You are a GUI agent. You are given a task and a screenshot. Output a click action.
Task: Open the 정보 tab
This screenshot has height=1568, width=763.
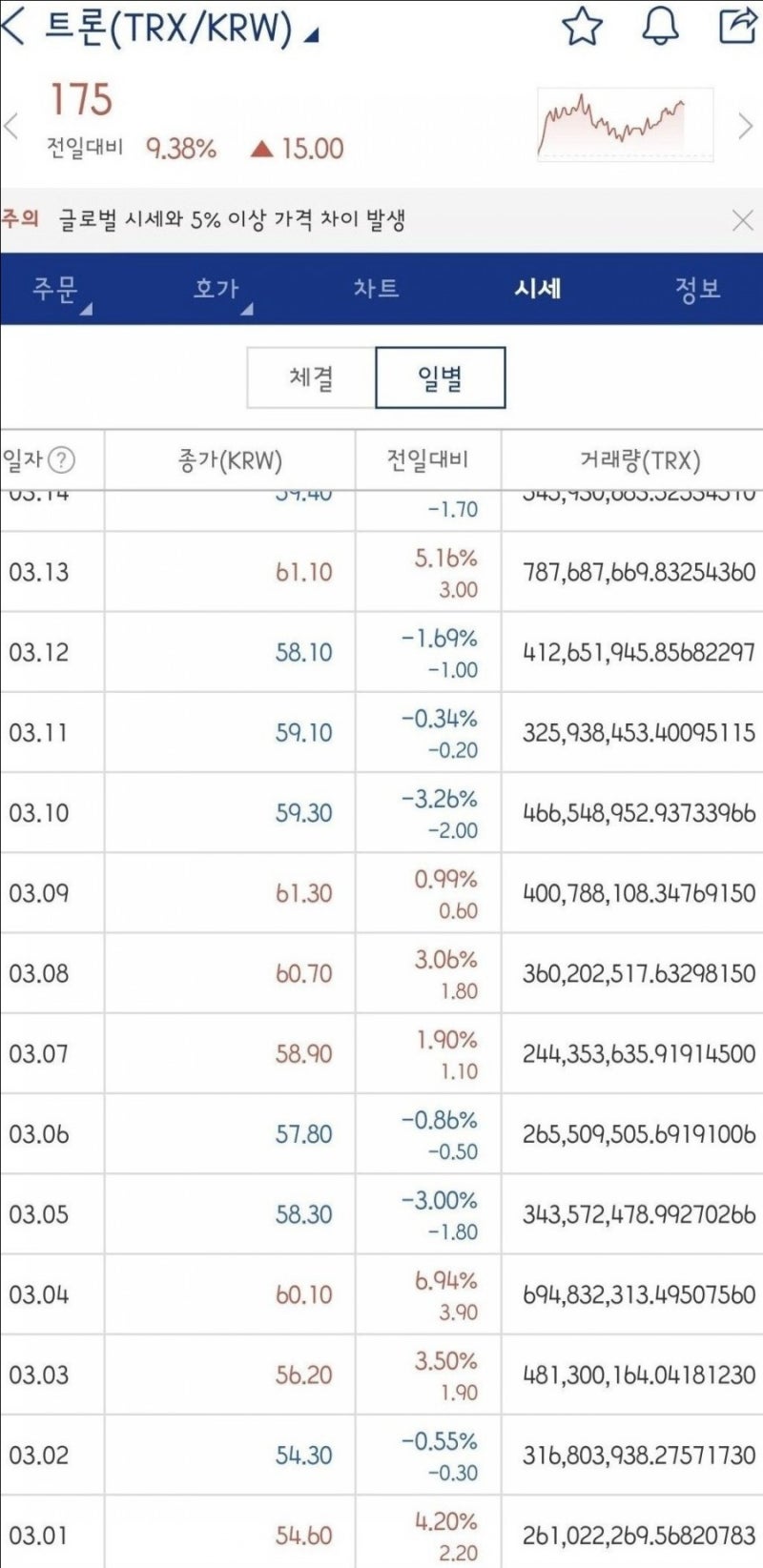[x=696, y=289]
